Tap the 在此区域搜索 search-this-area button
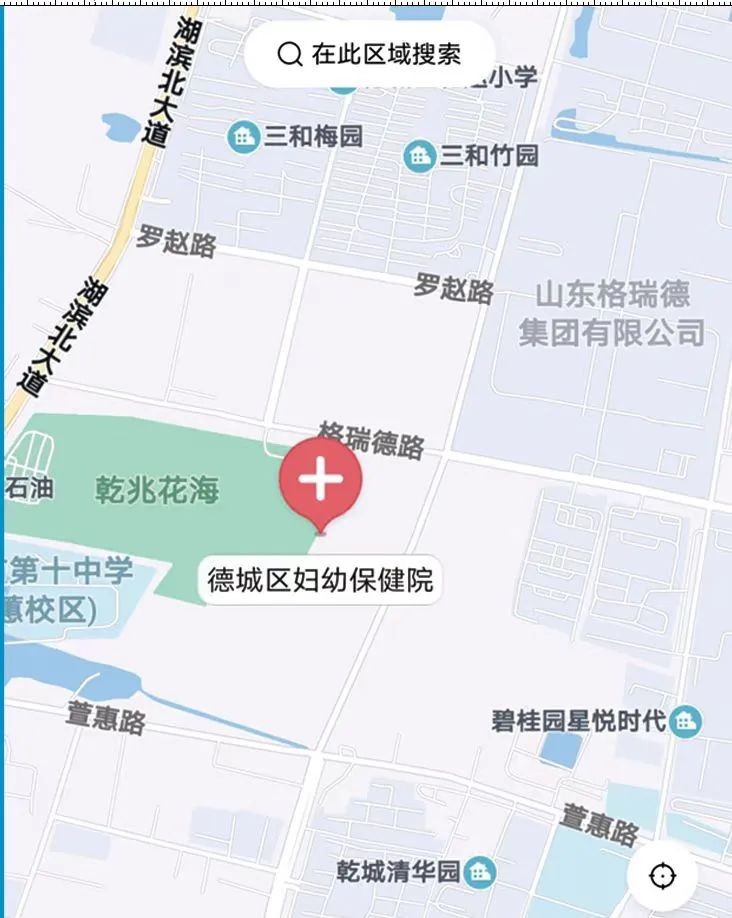The height and width of the screenshot is (918, 732). [370, 54]
